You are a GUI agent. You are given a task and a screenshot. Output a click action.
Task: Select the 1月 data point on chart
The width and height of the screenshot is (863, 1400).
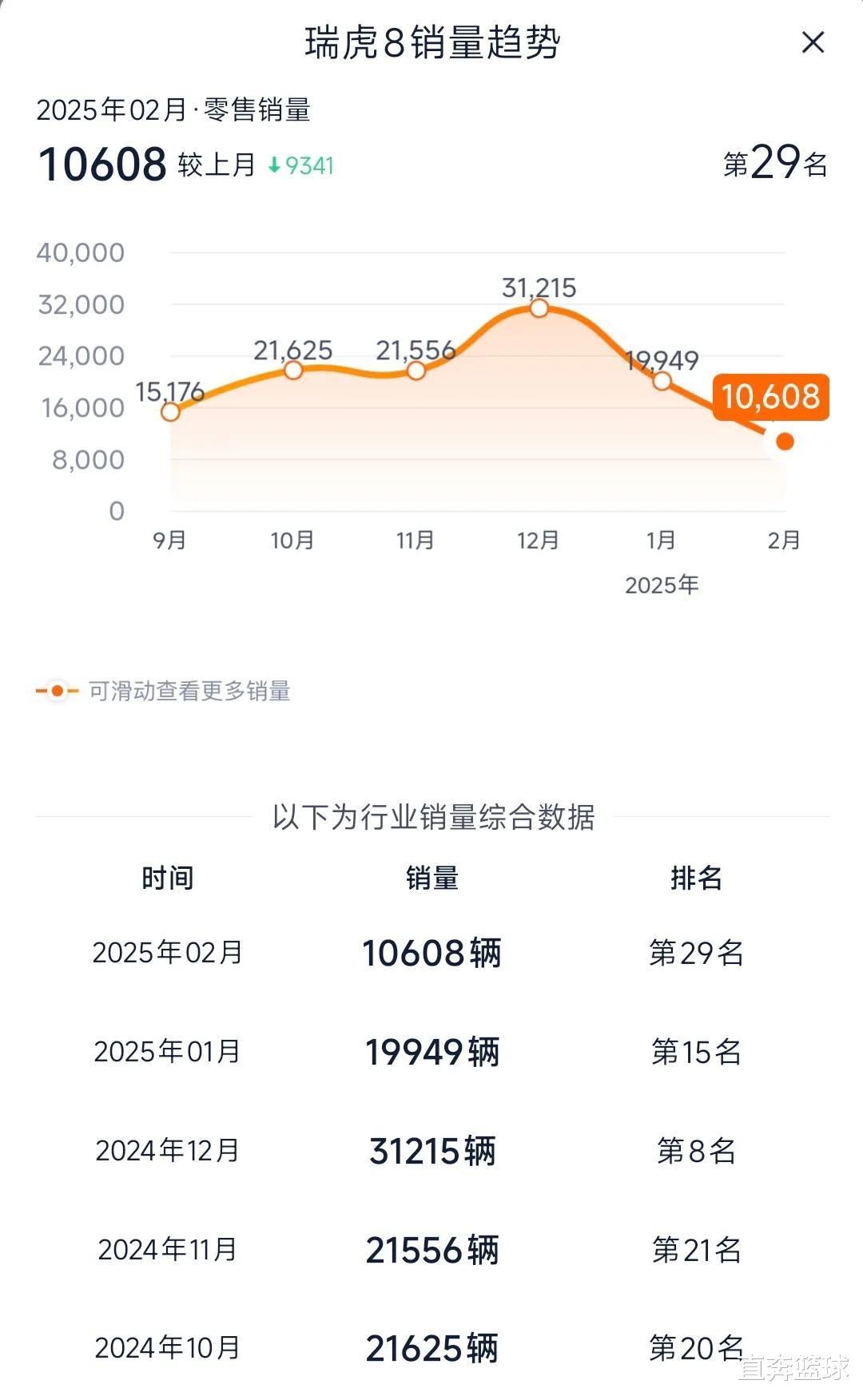pyautogui.click(x=662, y=381)
